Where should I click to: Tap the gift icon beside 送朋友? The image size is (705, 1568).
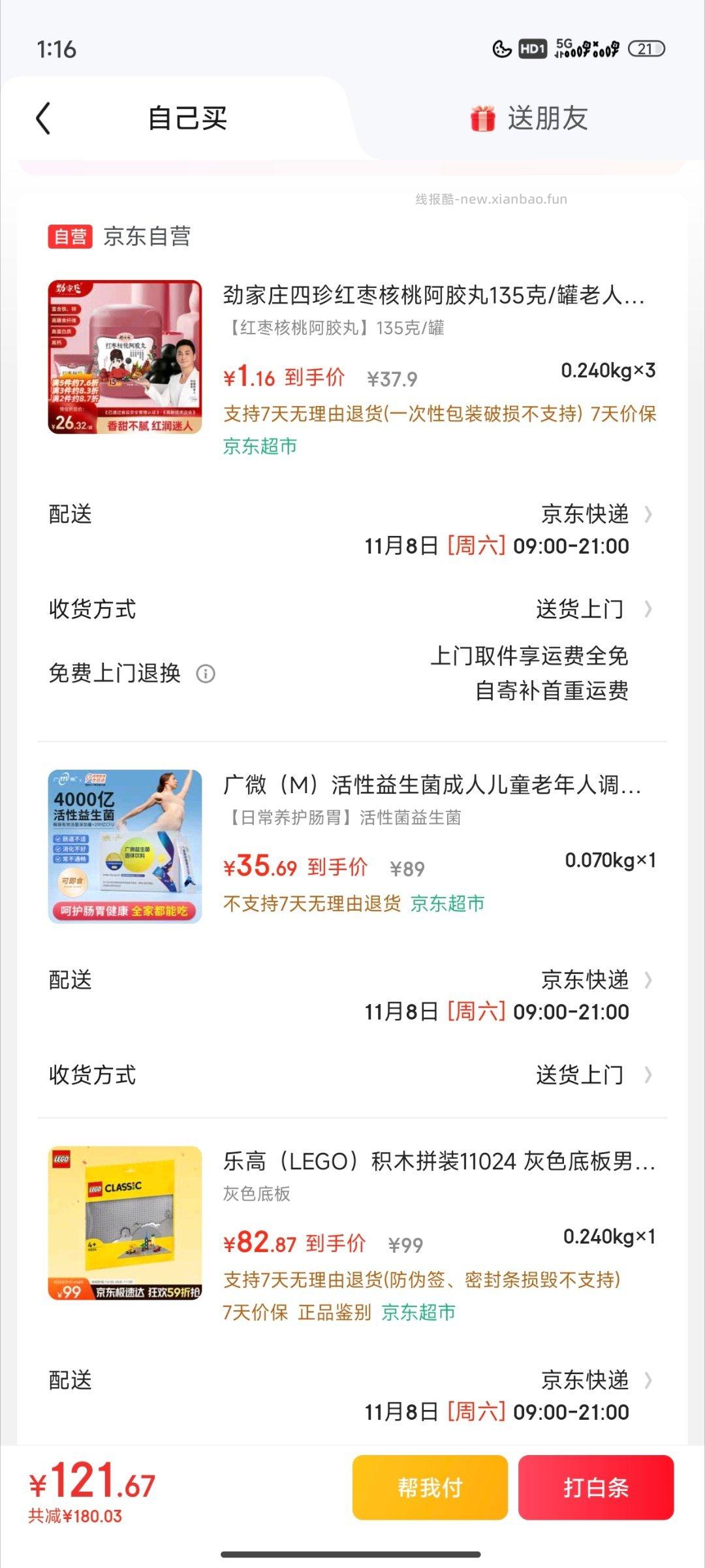point(480,119)
